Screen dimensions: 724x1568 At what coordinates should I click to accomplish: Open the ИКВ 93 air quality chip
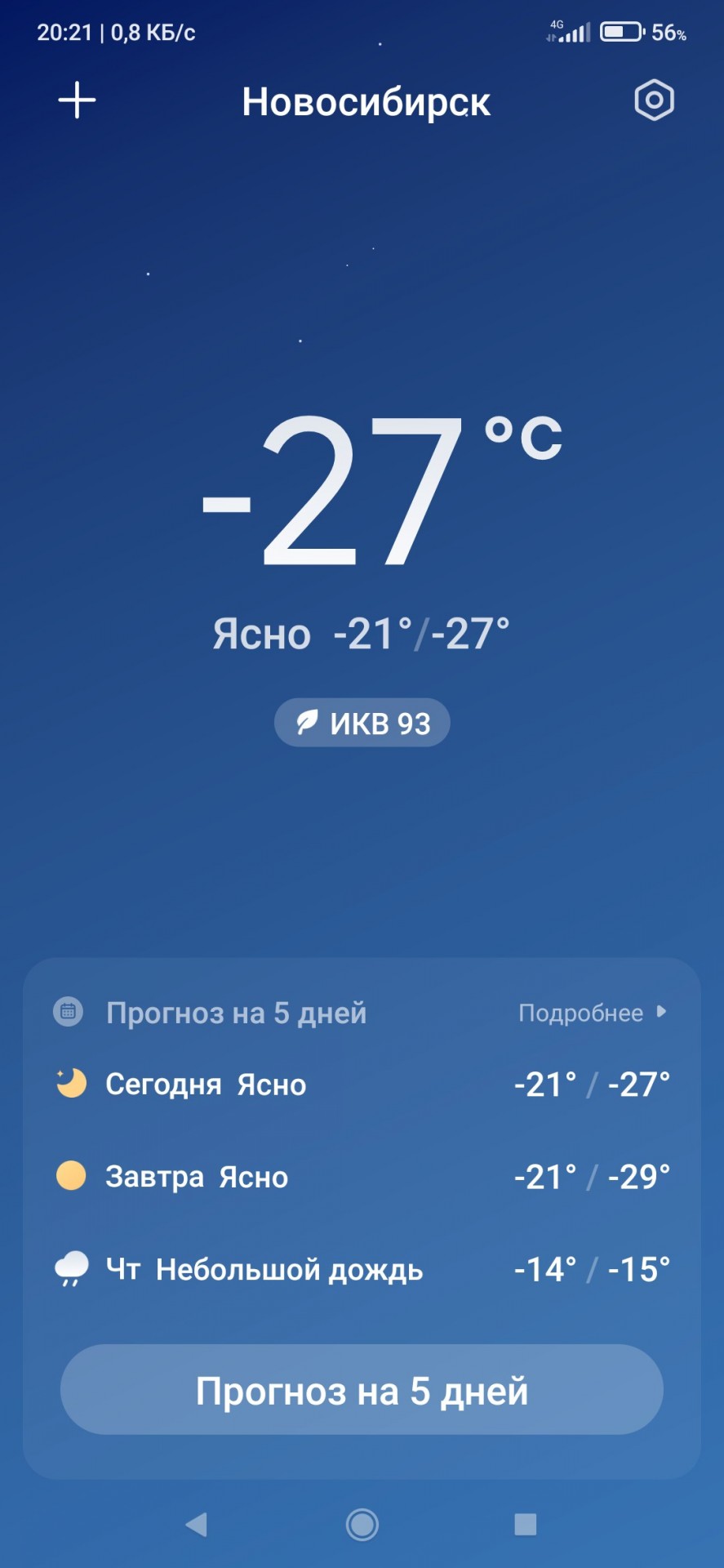[362, 723]
